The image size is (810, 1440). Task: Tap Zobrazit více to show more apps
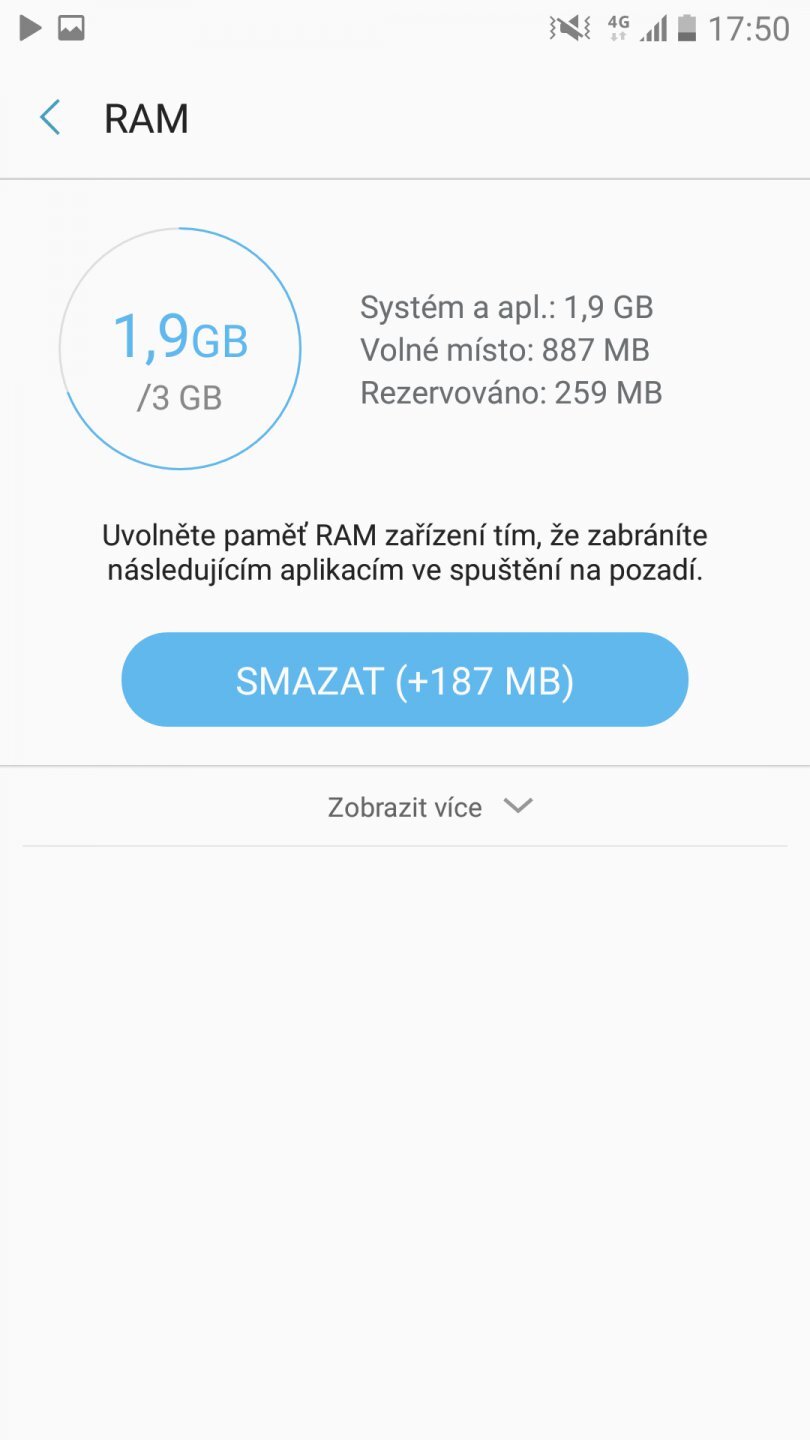405,807
